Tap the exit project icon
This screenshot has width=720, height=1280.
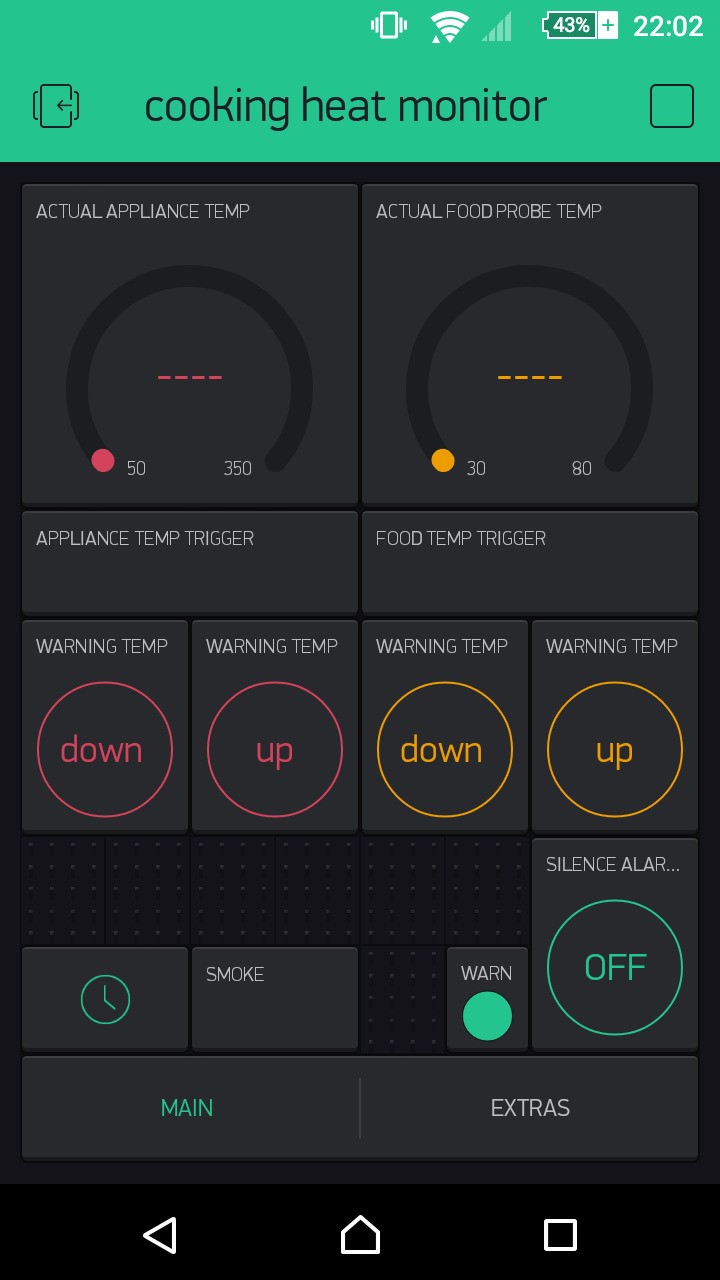(x=56, y=106)
